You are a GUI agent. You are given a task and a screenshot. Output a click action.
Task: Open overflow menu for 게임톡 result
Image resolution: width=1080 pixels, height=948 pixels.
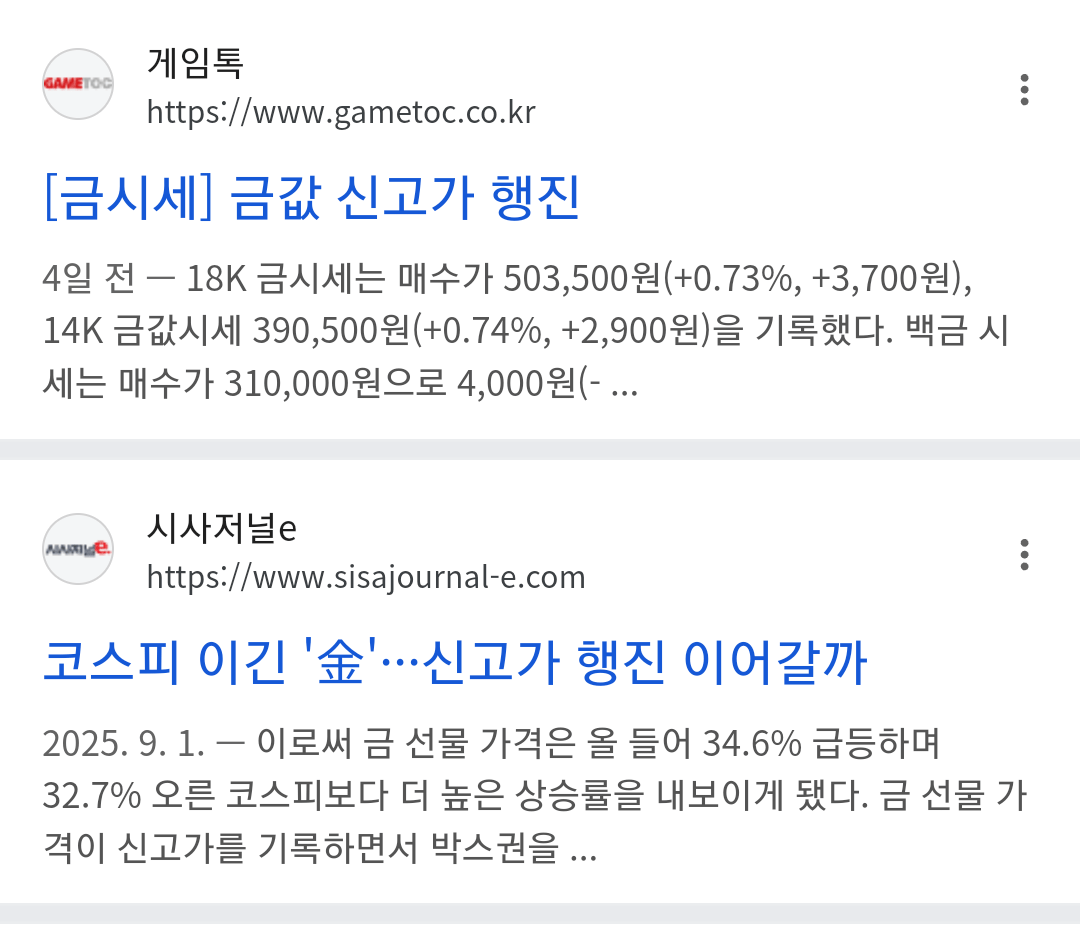pyautogui.click(x=1024, y=90)
